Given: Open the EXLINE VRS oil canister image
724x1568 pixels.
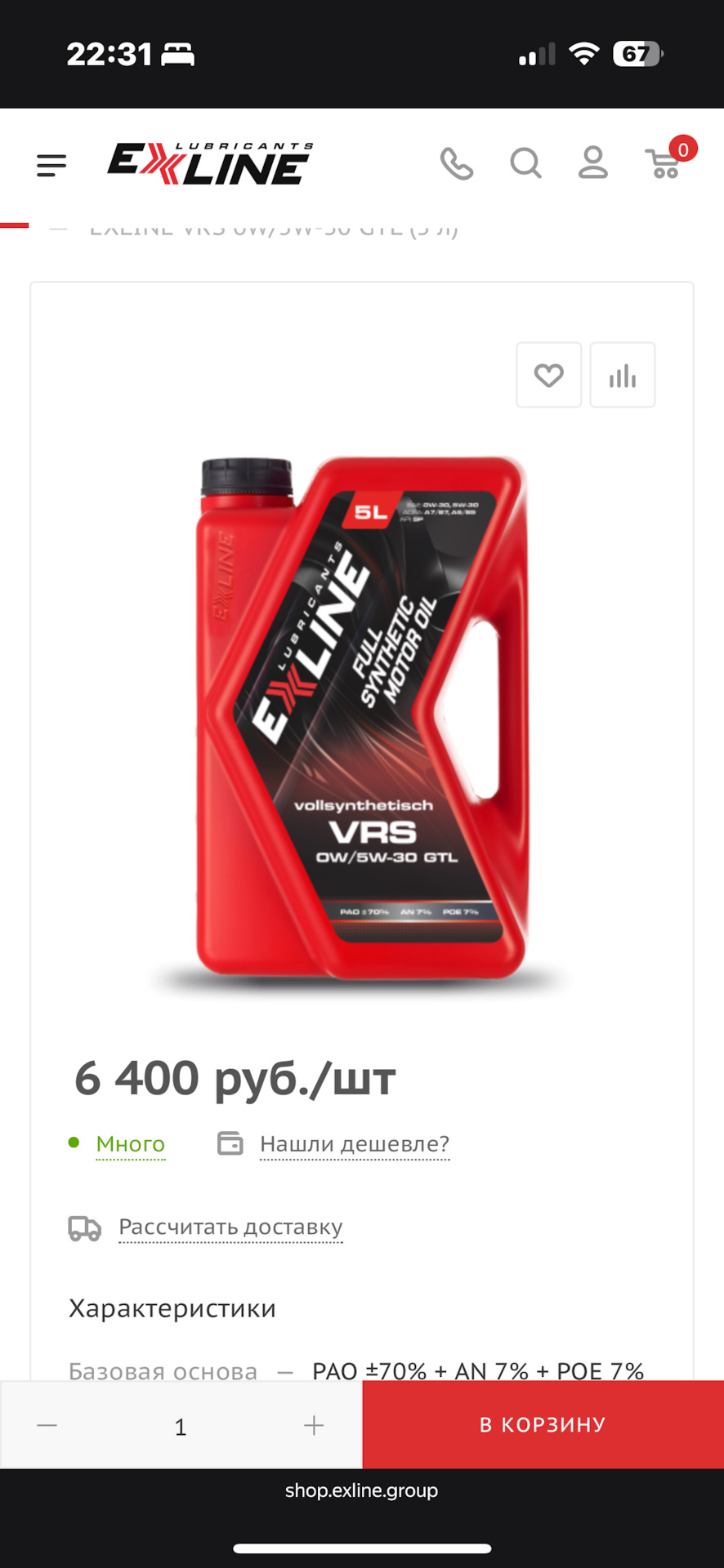Looking at the screenshot, I should coord(362,717).
